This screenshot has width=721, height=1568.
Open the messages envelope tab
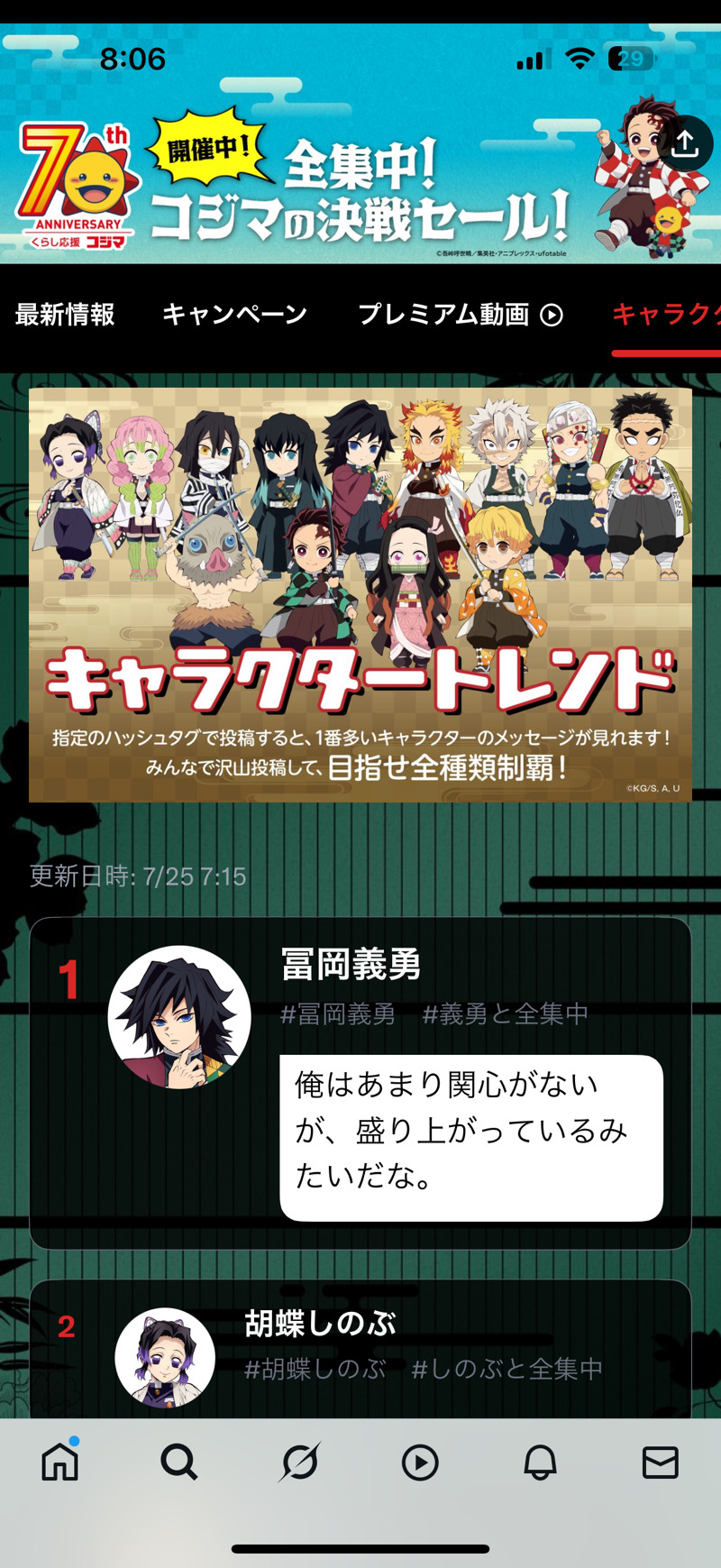660,1462
